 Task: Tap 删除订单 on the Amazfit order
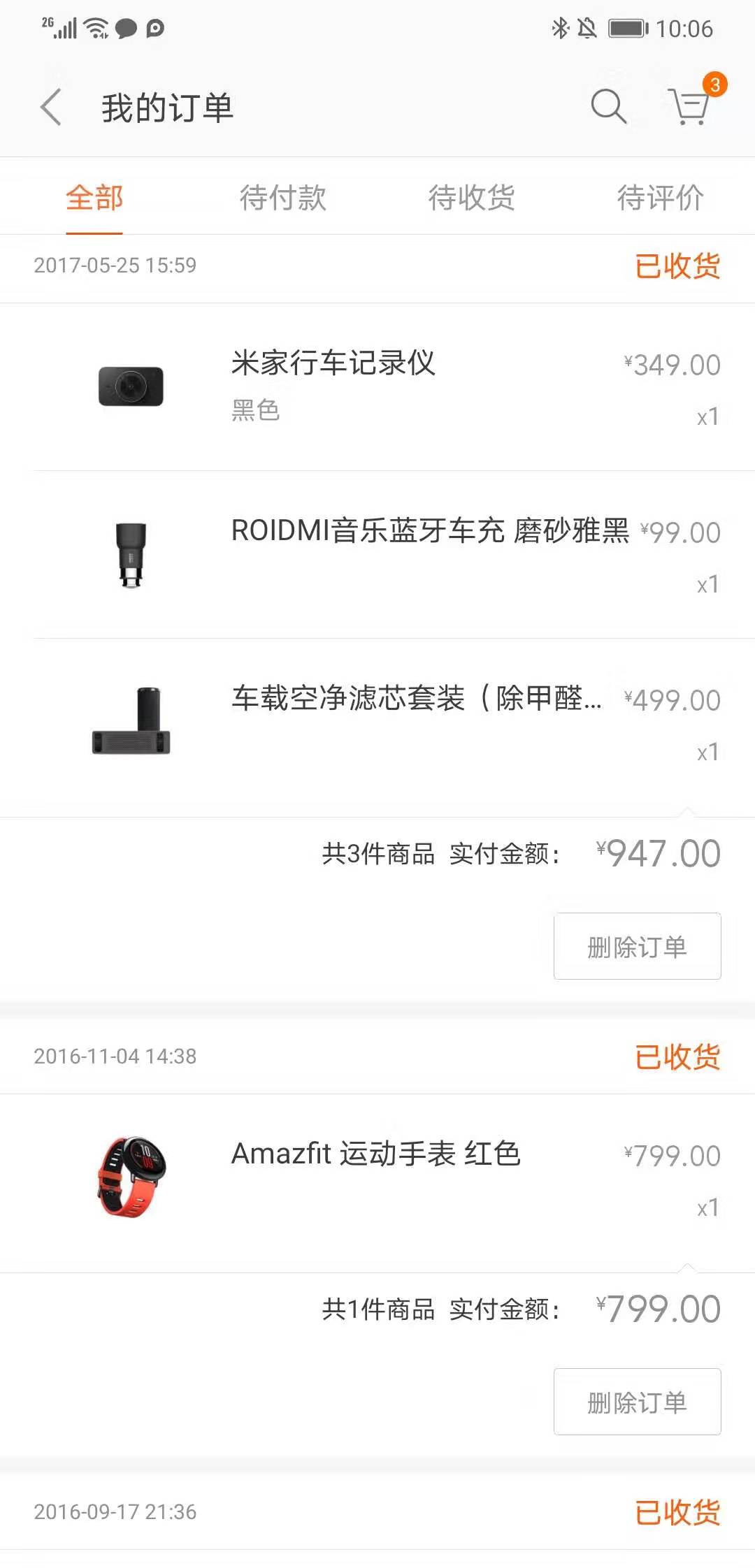pyautogui.click(x=637, y=1402)
